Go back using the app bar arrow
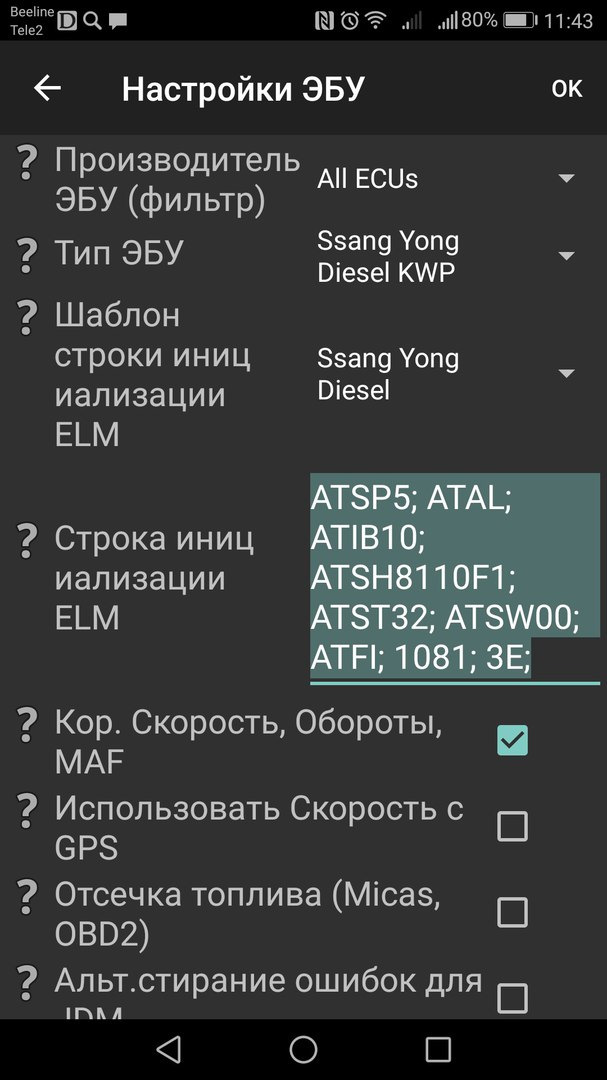607x1080 pixels. tap(47, 89)
